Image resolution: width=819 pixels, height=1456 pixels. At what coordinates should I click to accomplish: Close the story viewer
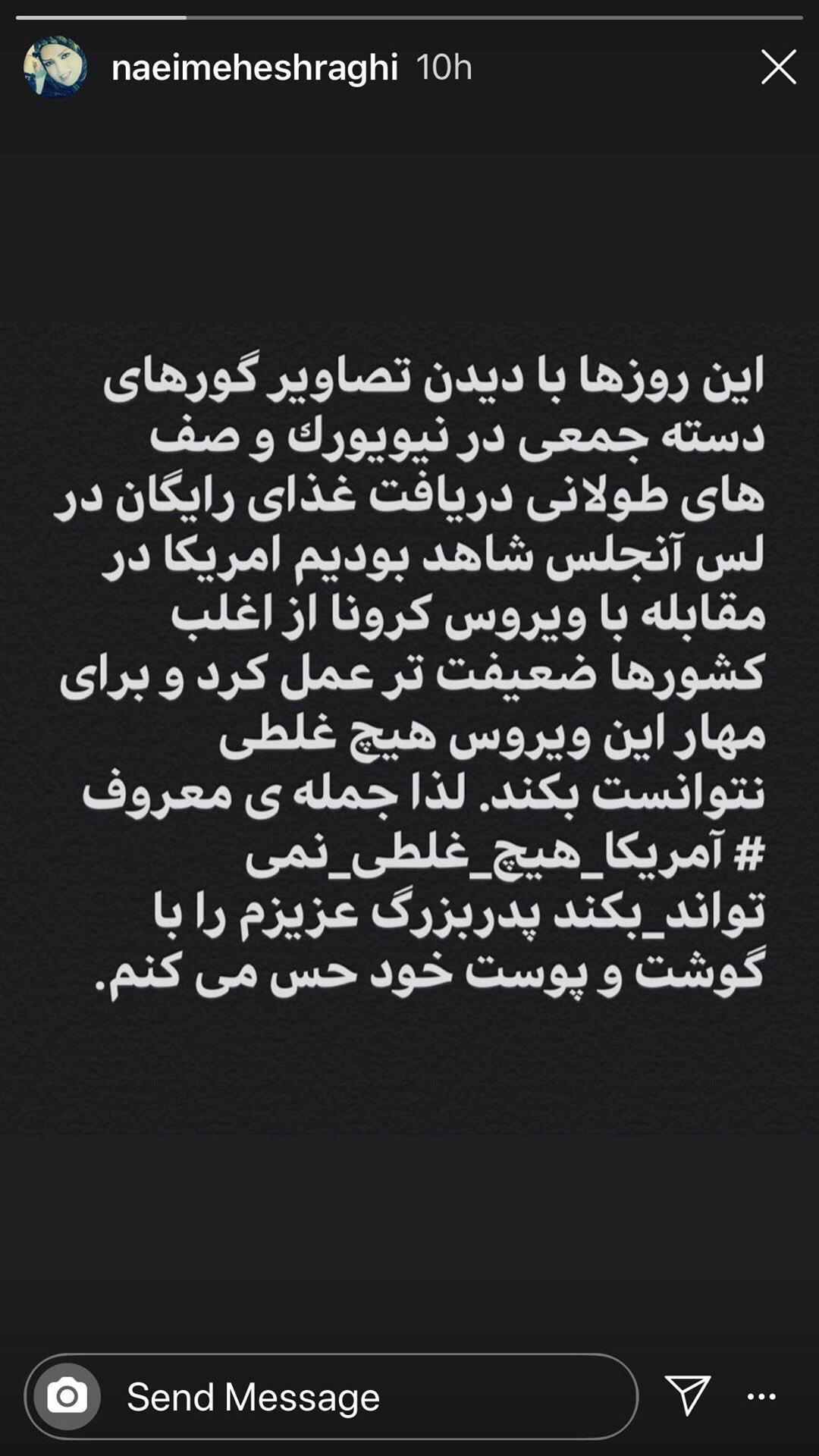coord(778,67)
